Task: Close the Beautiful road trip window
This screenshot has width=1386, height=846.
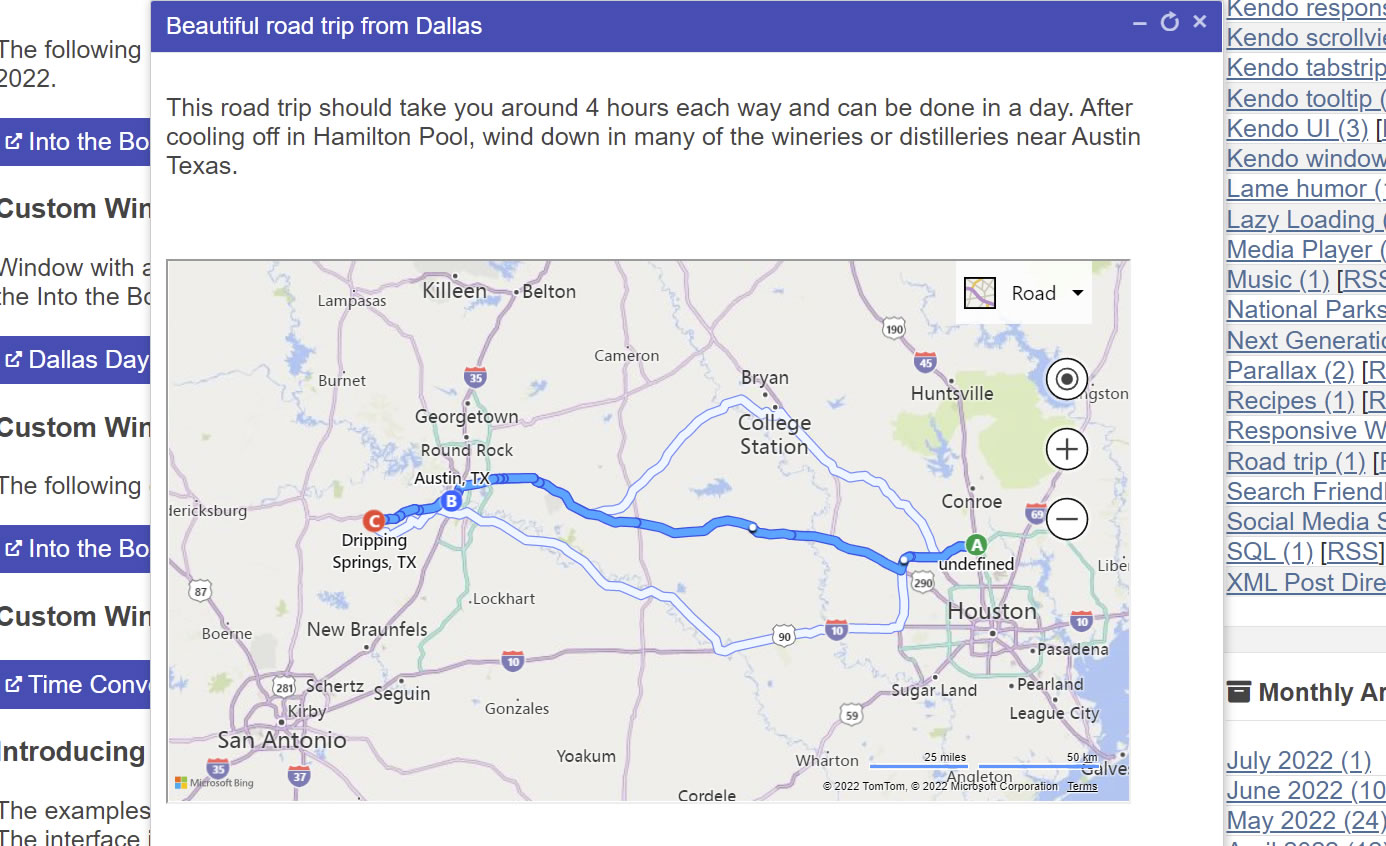Action: point(1200,22)
